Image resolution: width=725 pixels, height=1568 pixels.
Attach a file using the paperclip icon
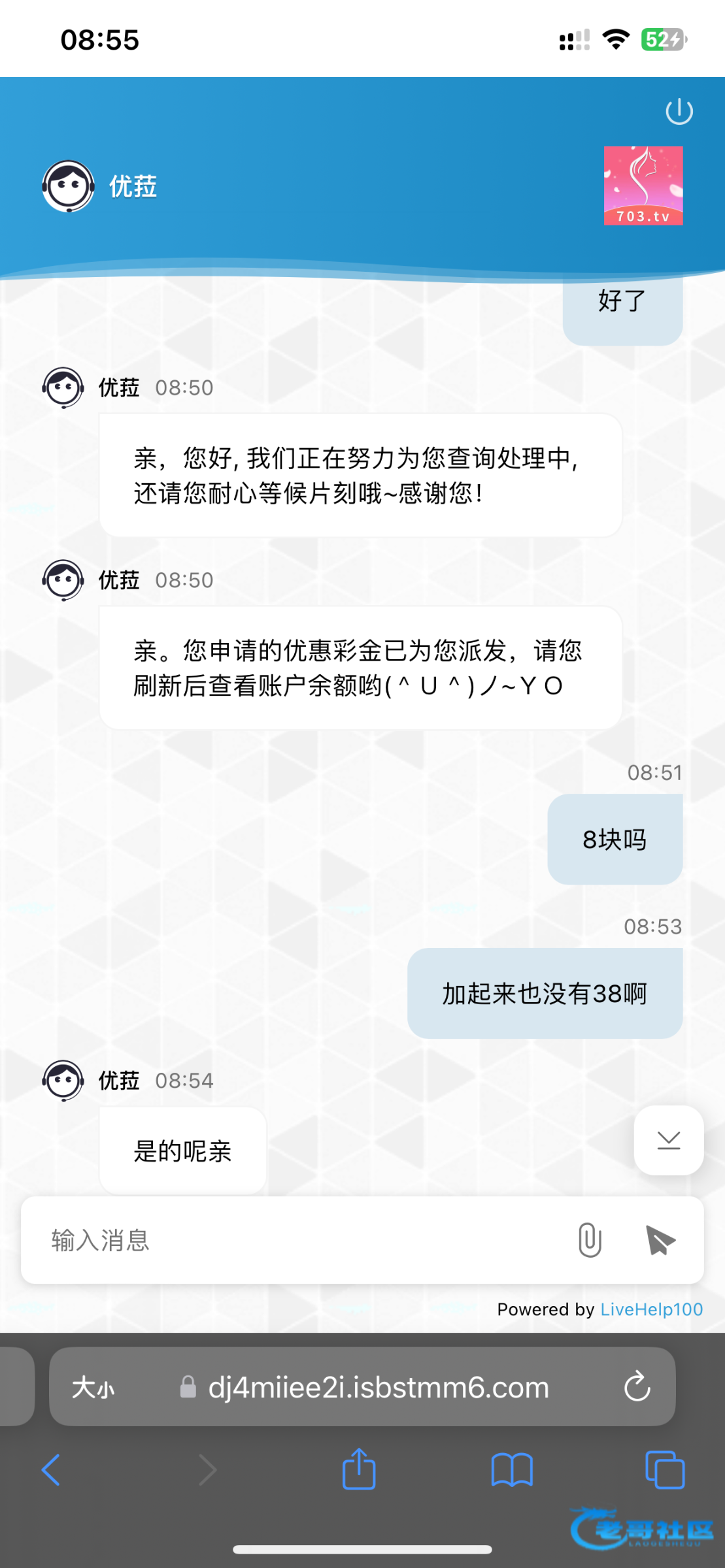point(589,1240)
